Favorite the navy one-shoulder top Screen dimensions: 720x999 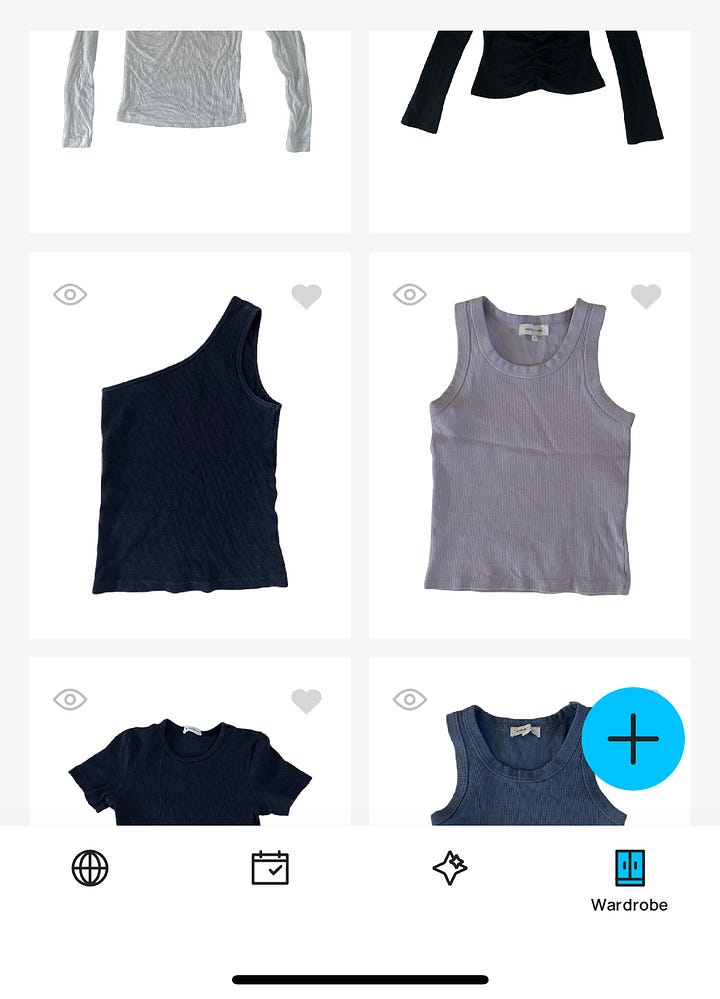click(306, 296)
